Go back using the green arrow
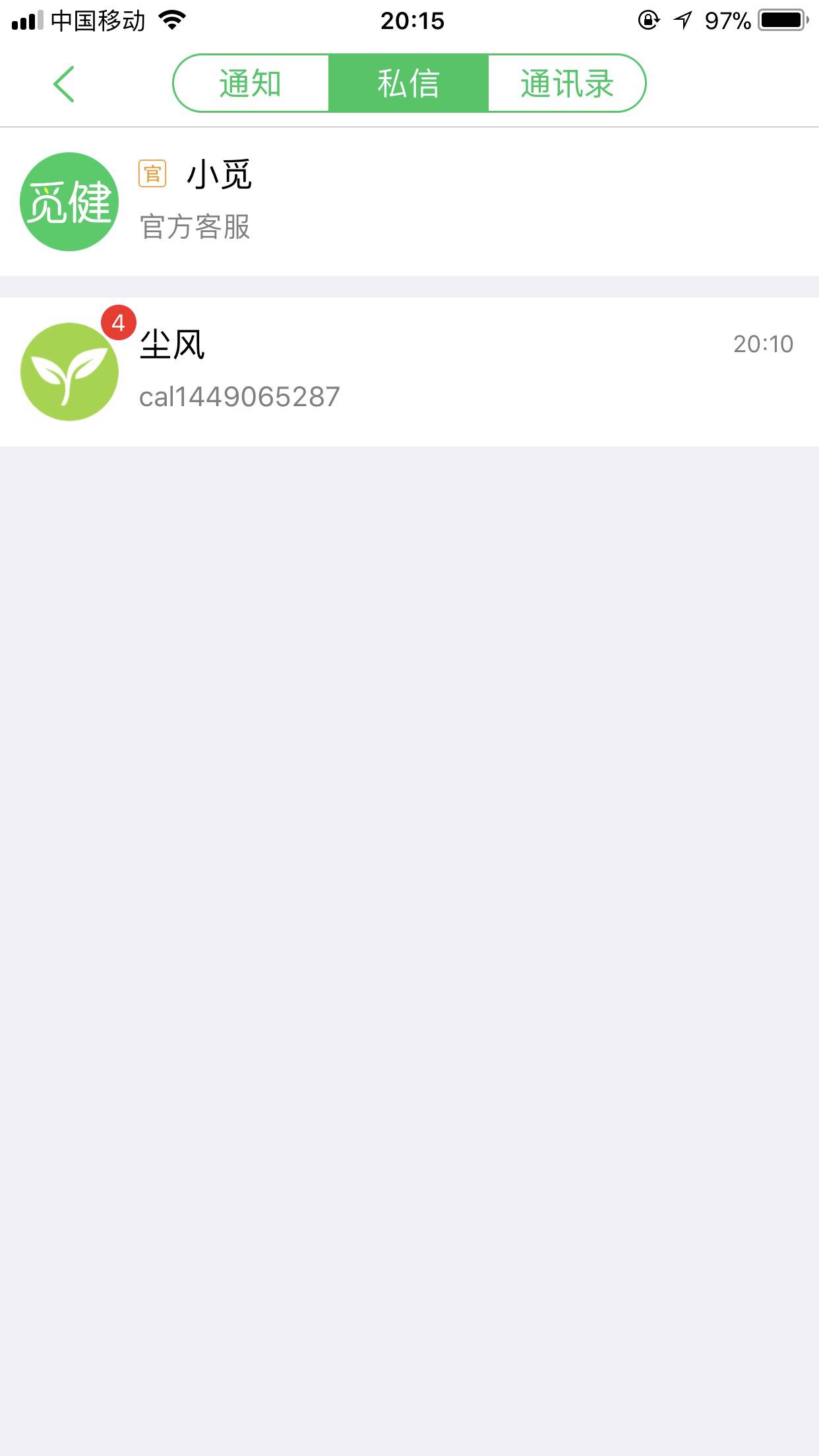 click(64, 84)
